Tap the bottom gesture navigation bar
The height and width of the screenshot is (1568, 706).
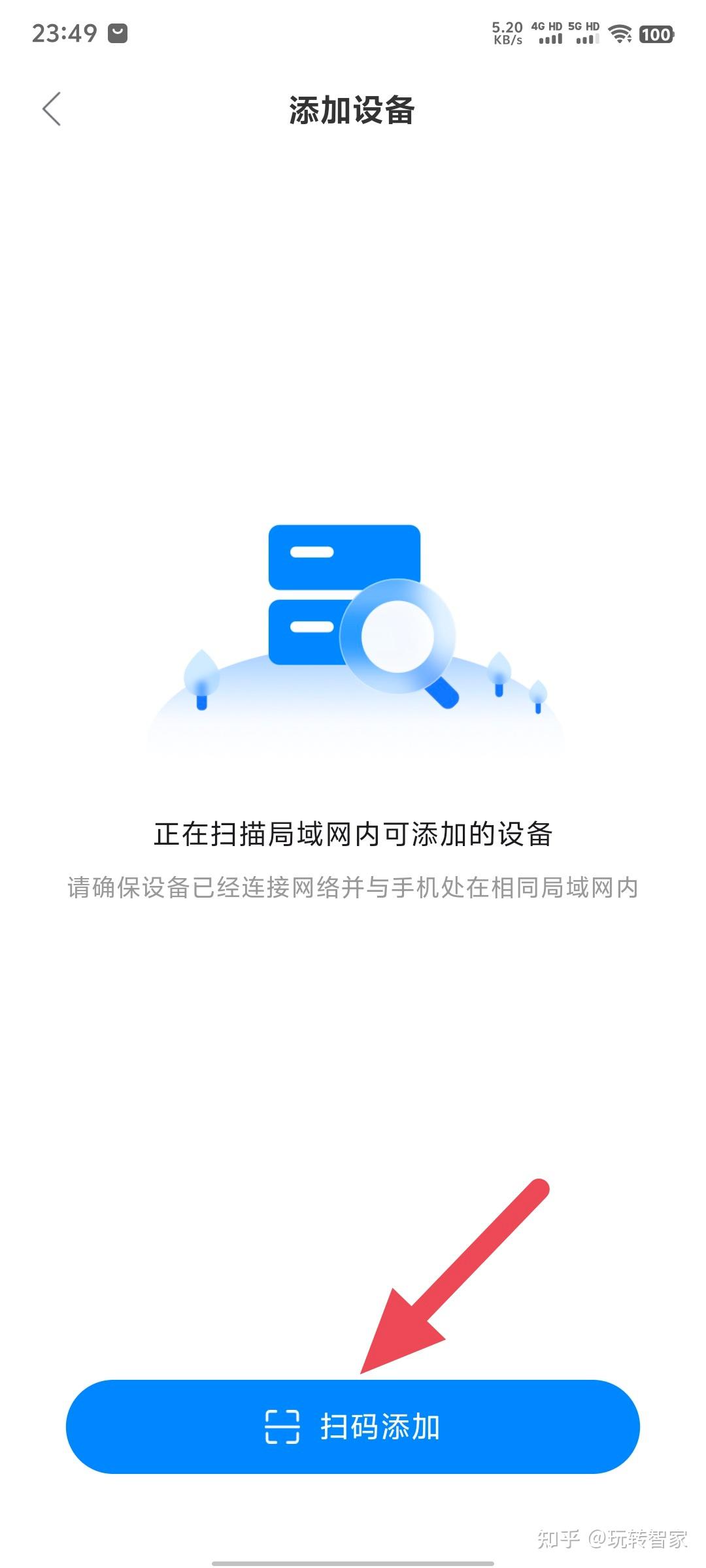[353, 1561]
